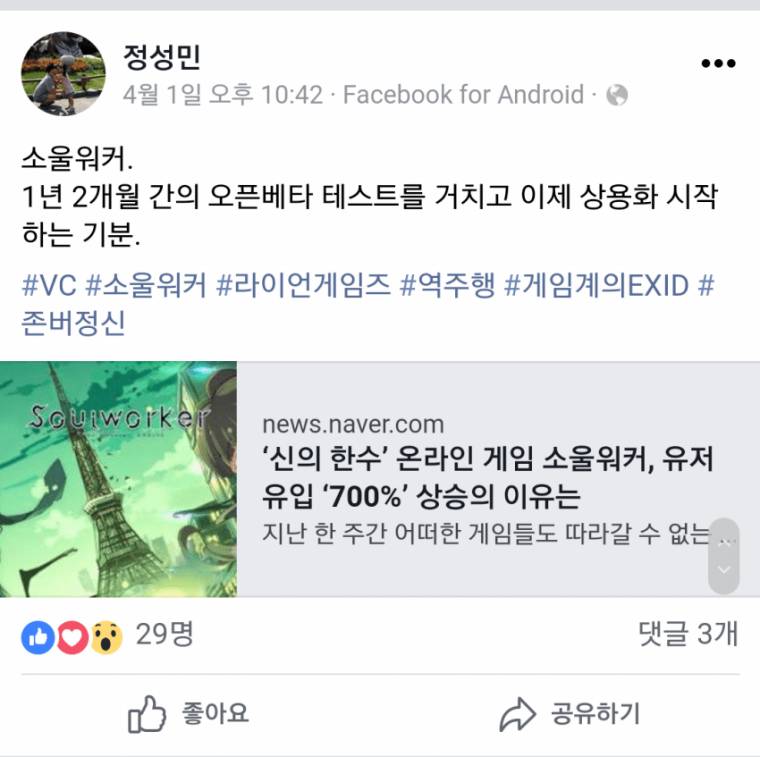Tap the scroll-down chevron on the article card
760x757 pixels.
pos(724,571)
